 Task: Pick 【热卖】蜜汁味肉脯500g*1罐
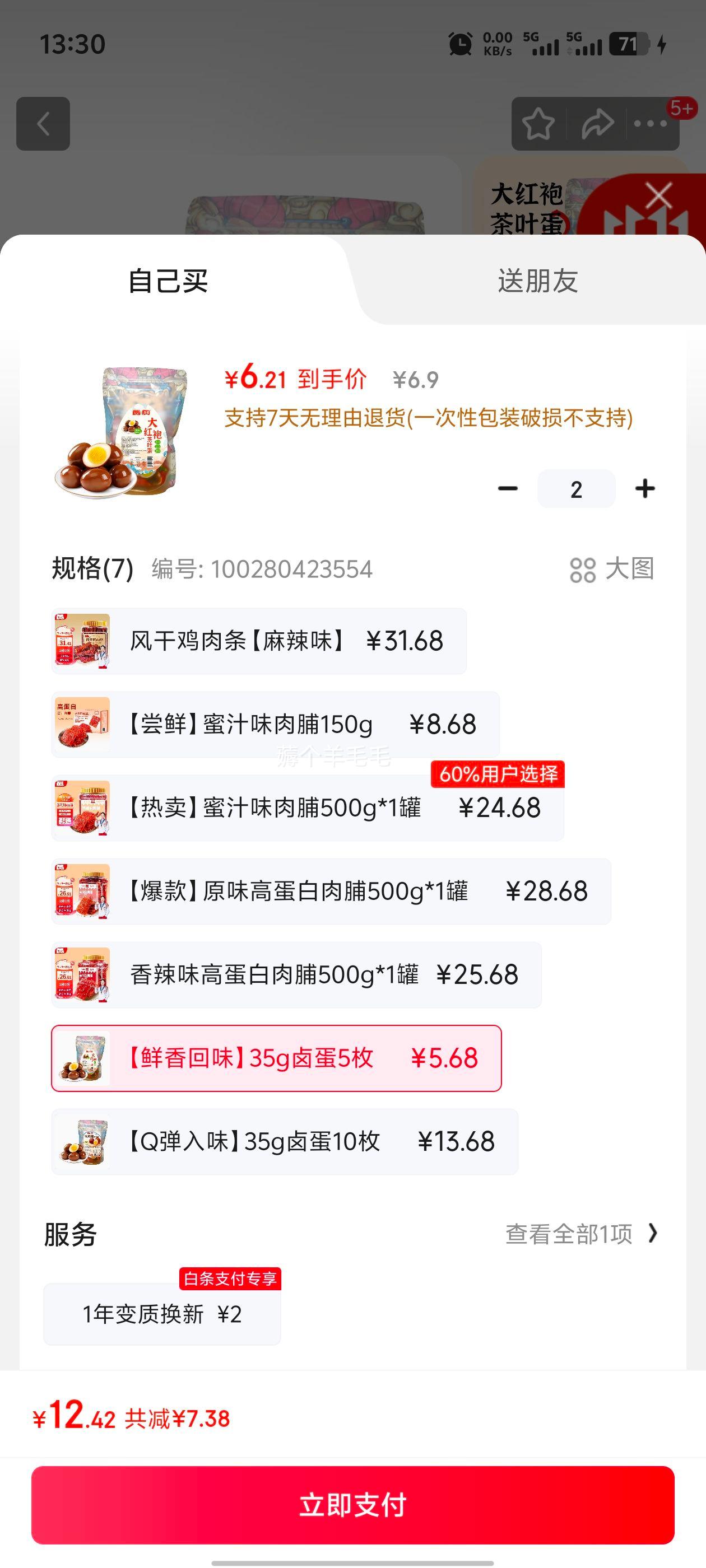307,808
